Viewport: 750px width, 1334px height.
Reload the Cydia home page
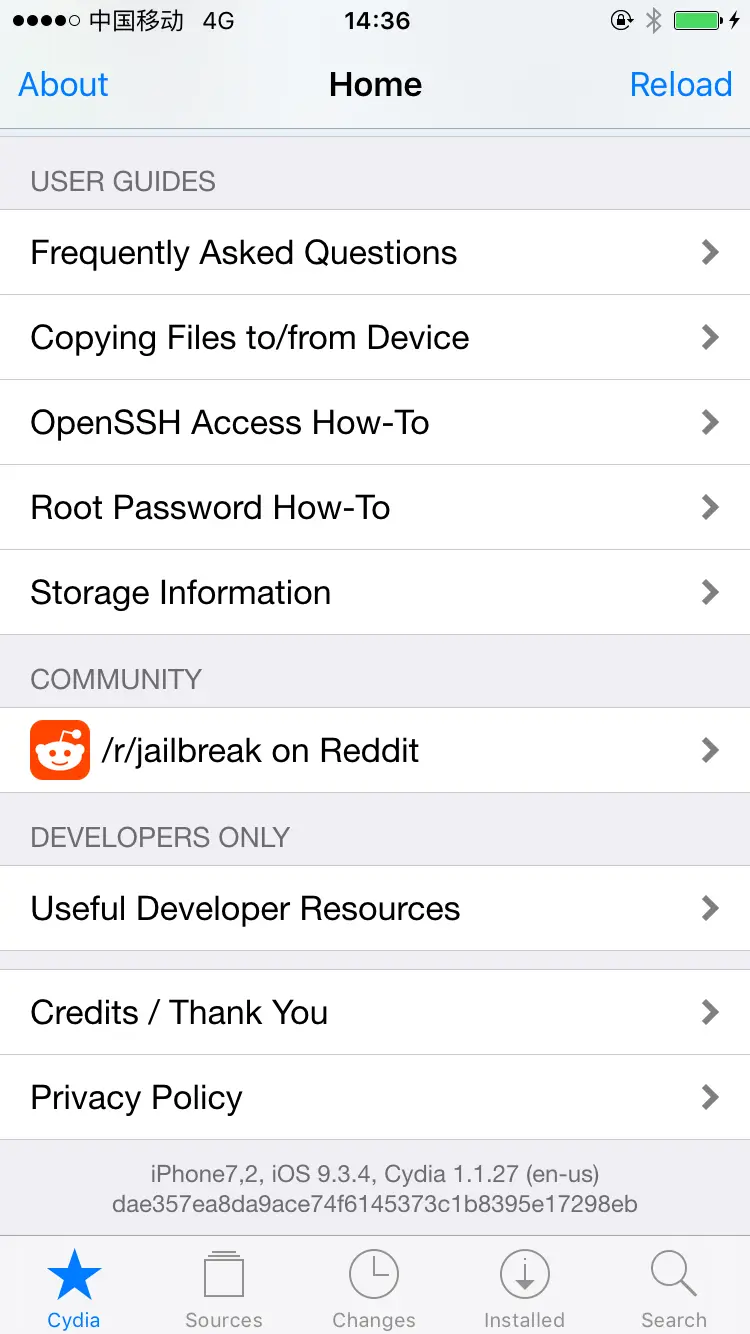click(681, 85)
